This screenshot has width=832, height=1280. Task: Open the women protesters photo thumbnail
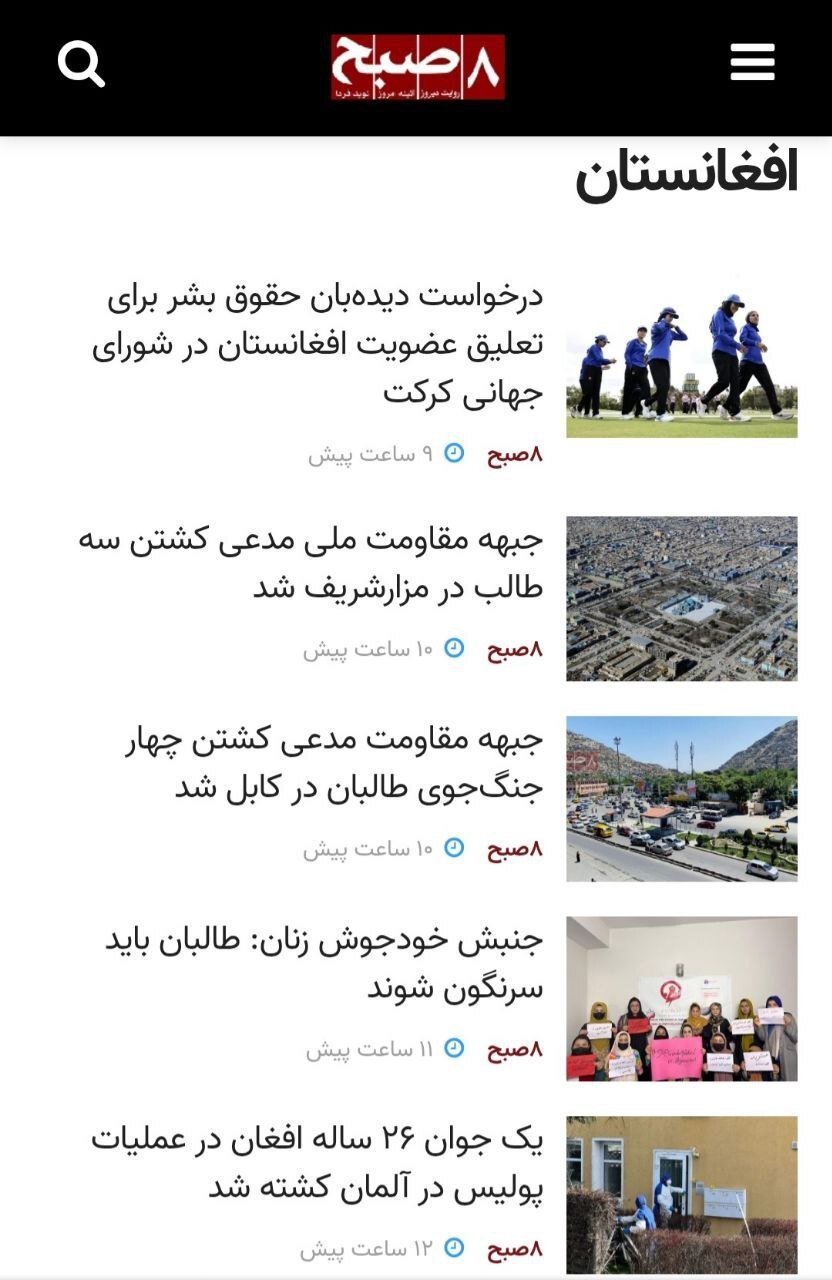[x=681, y=998]
